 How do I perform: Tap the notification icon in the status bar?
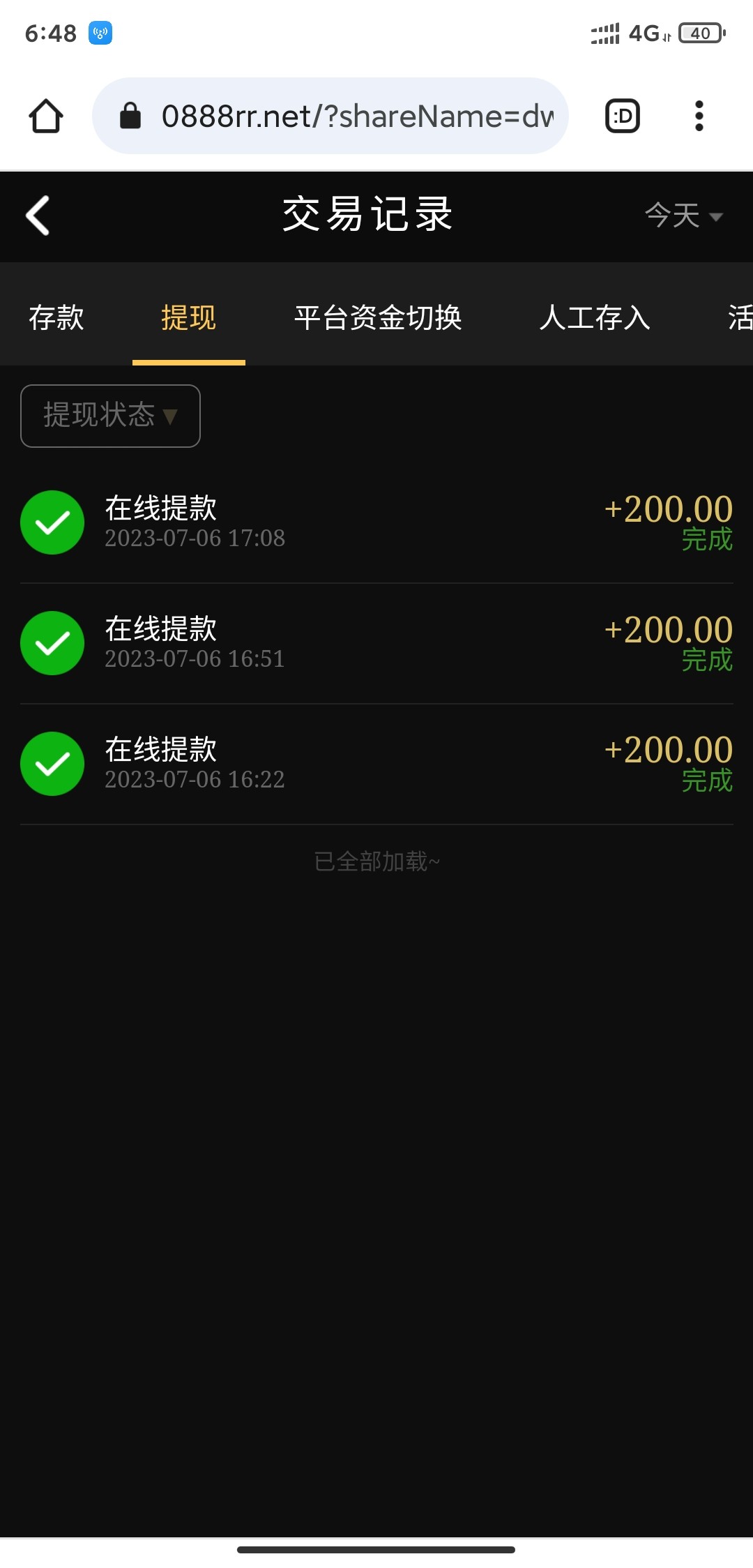coord(100,33)
